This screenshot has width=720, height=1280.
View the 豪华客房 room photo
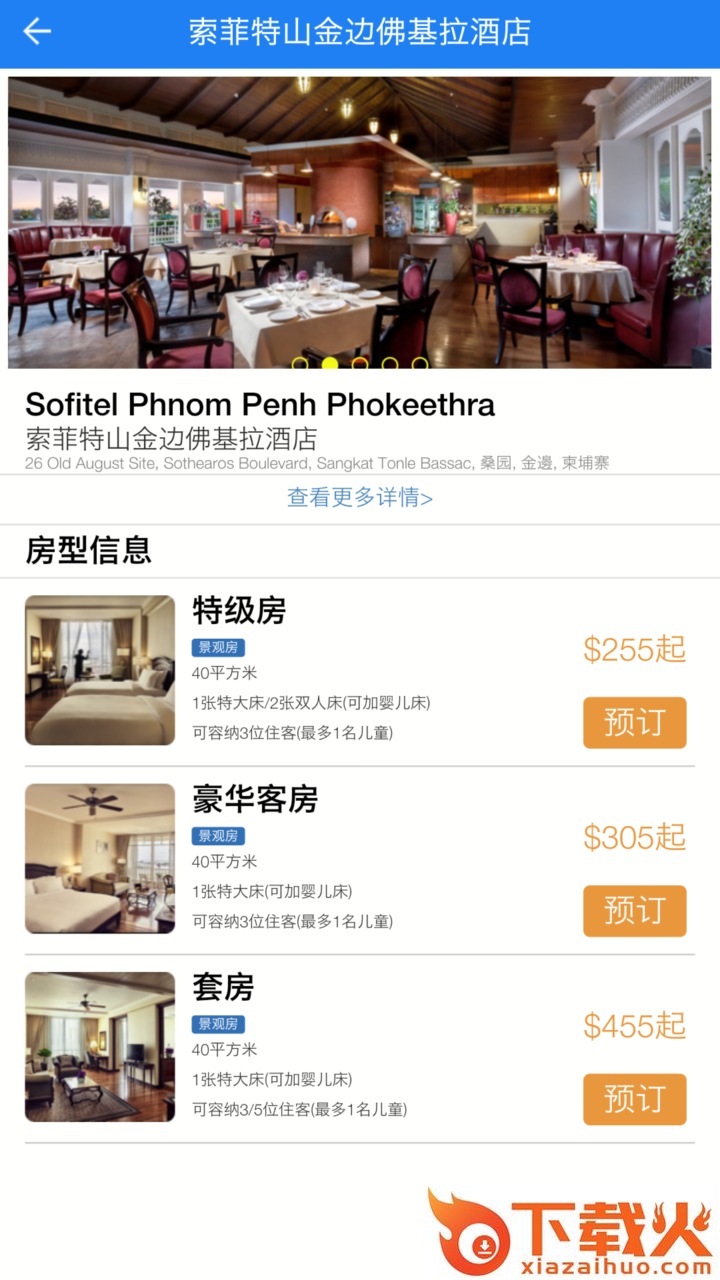[100, 858]
